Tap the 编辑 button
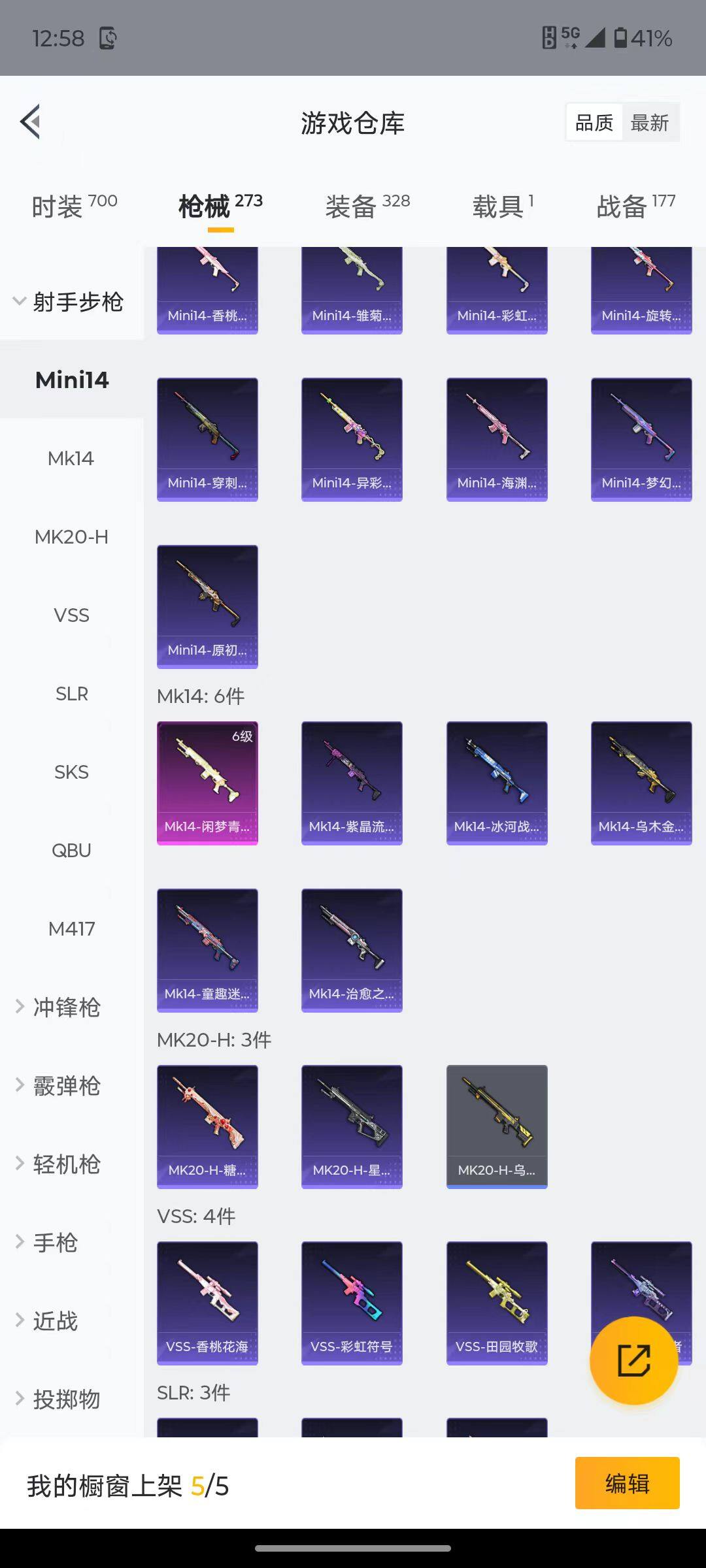706x1568 pixels. [x=627, y=1483]
